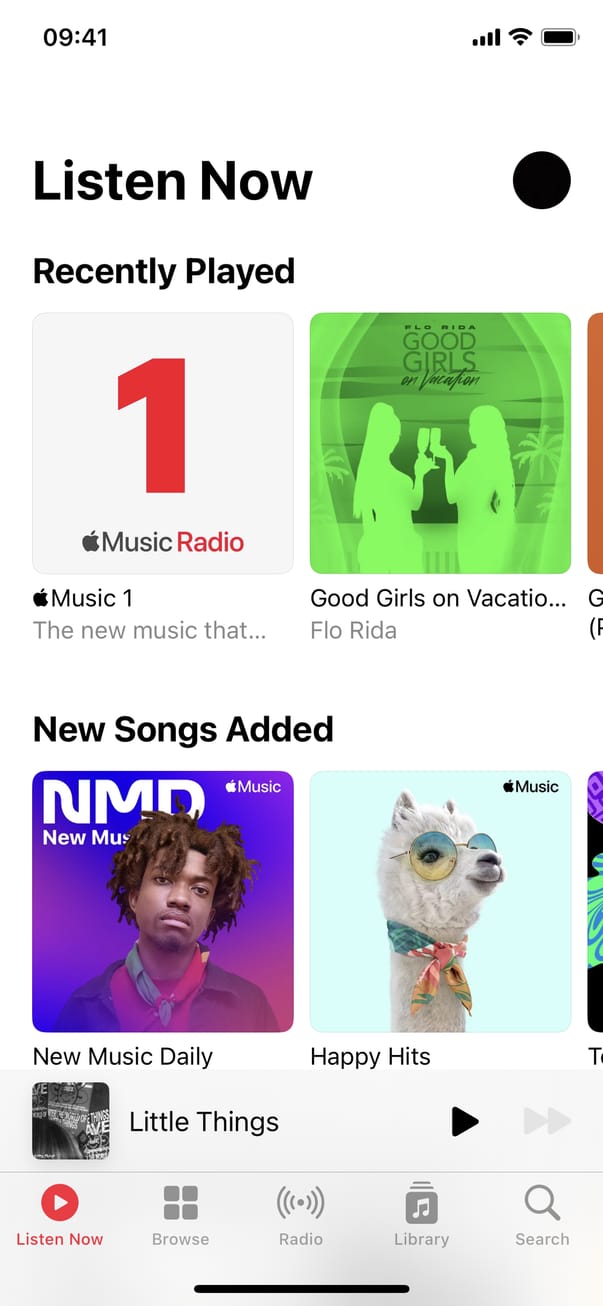Open the Search tab
The width and height of the screenshot is (603, 1306).
coord(542,1214)
